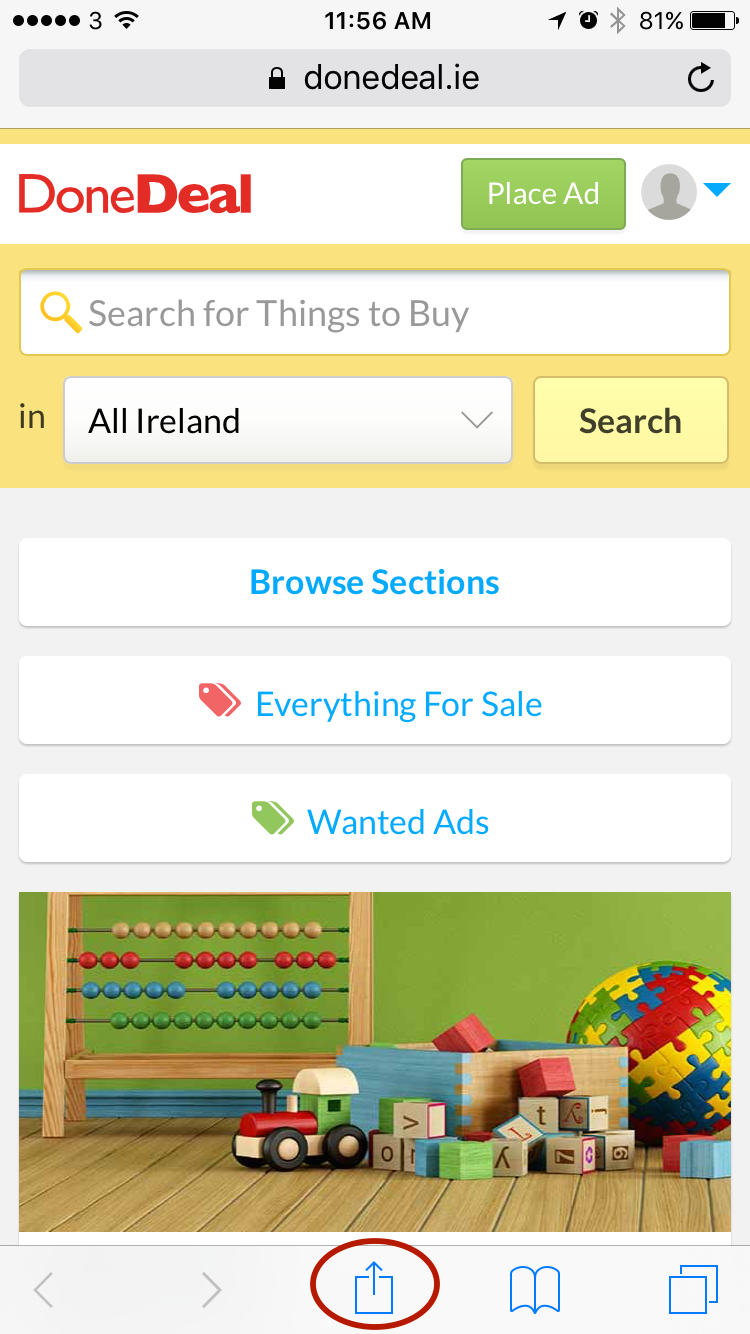750x1334 pixels.
Task: Open the profile avatar menu
Action: tap(686, 192)
